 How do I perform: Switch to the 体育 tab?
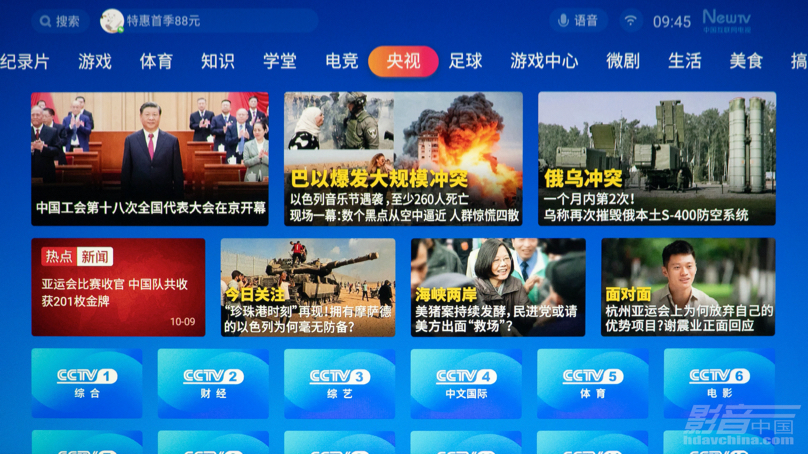pyautogui.click(x=156, y=62)
